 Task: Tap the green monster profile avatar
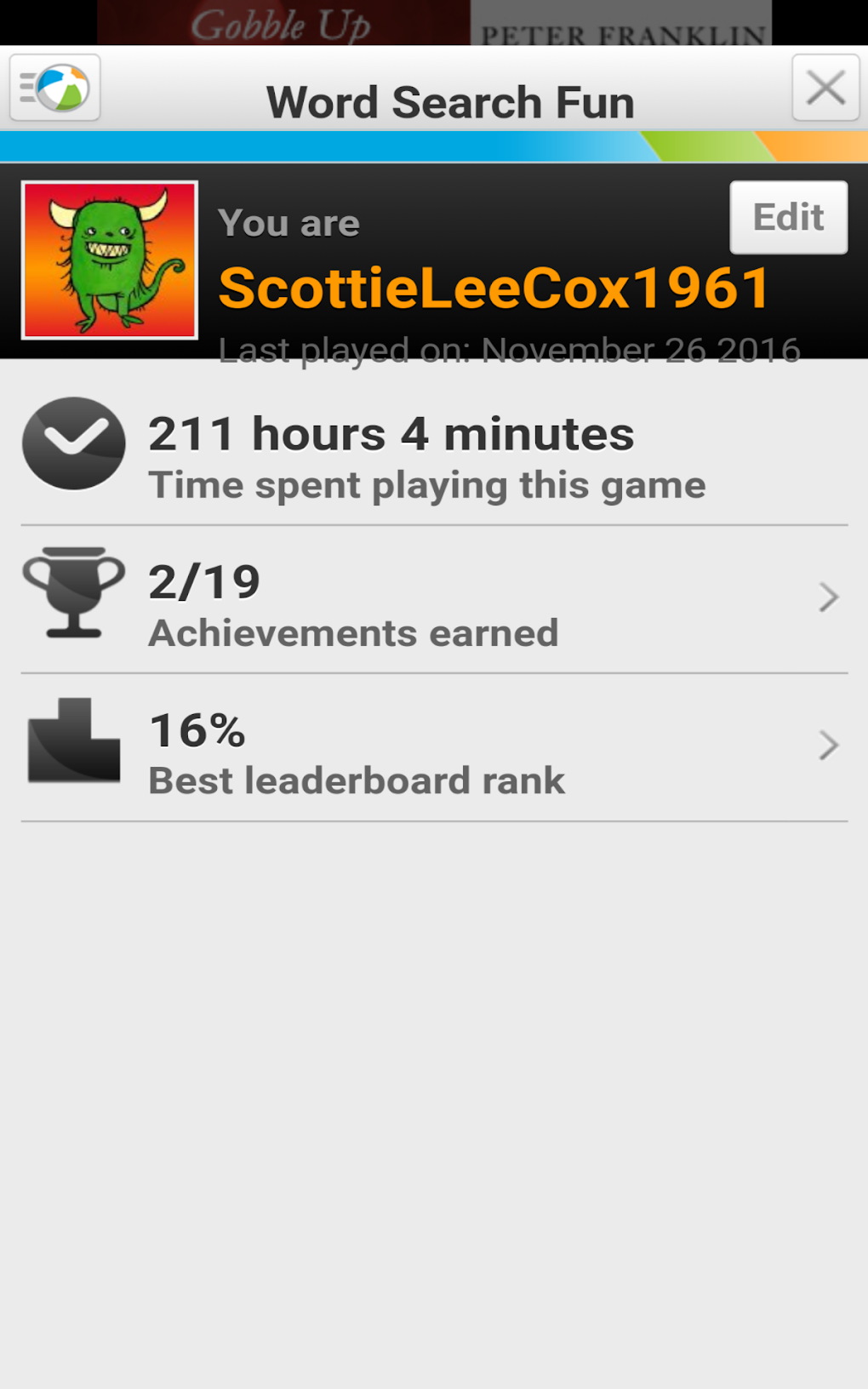[x=110, y=260]
